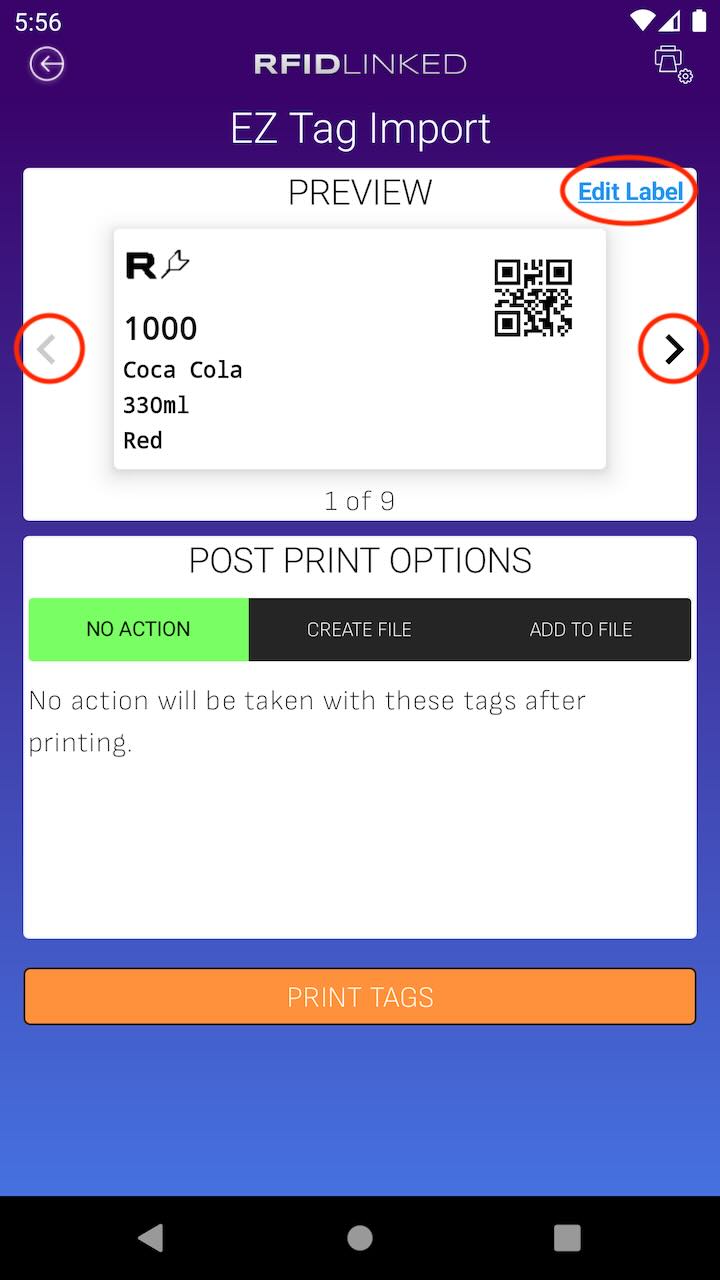Show the previous label preview
Image resolution: width=720 pixels, height=1280 pixels.
46,349
